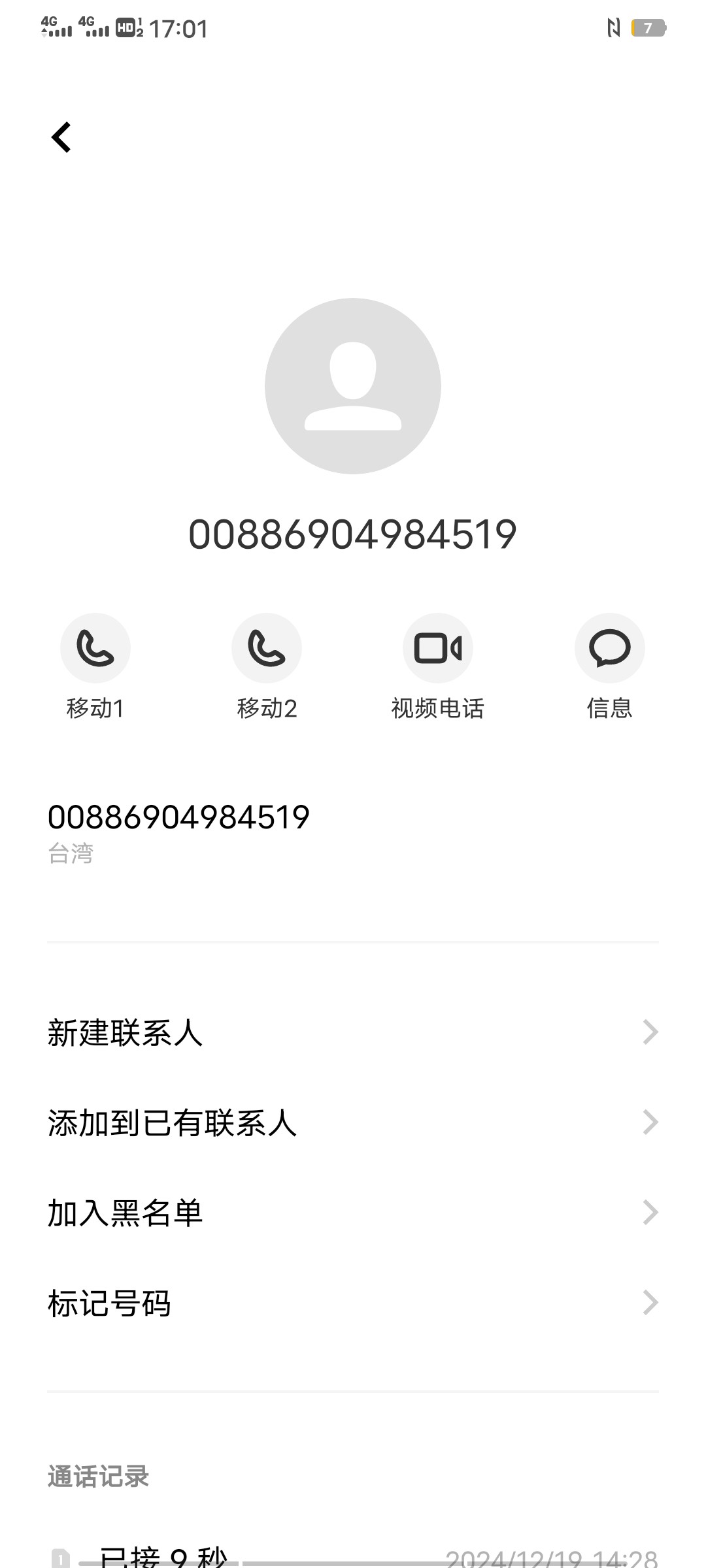
Task: Open 新建联系人 to create a contact
Action: point(353,1033)
